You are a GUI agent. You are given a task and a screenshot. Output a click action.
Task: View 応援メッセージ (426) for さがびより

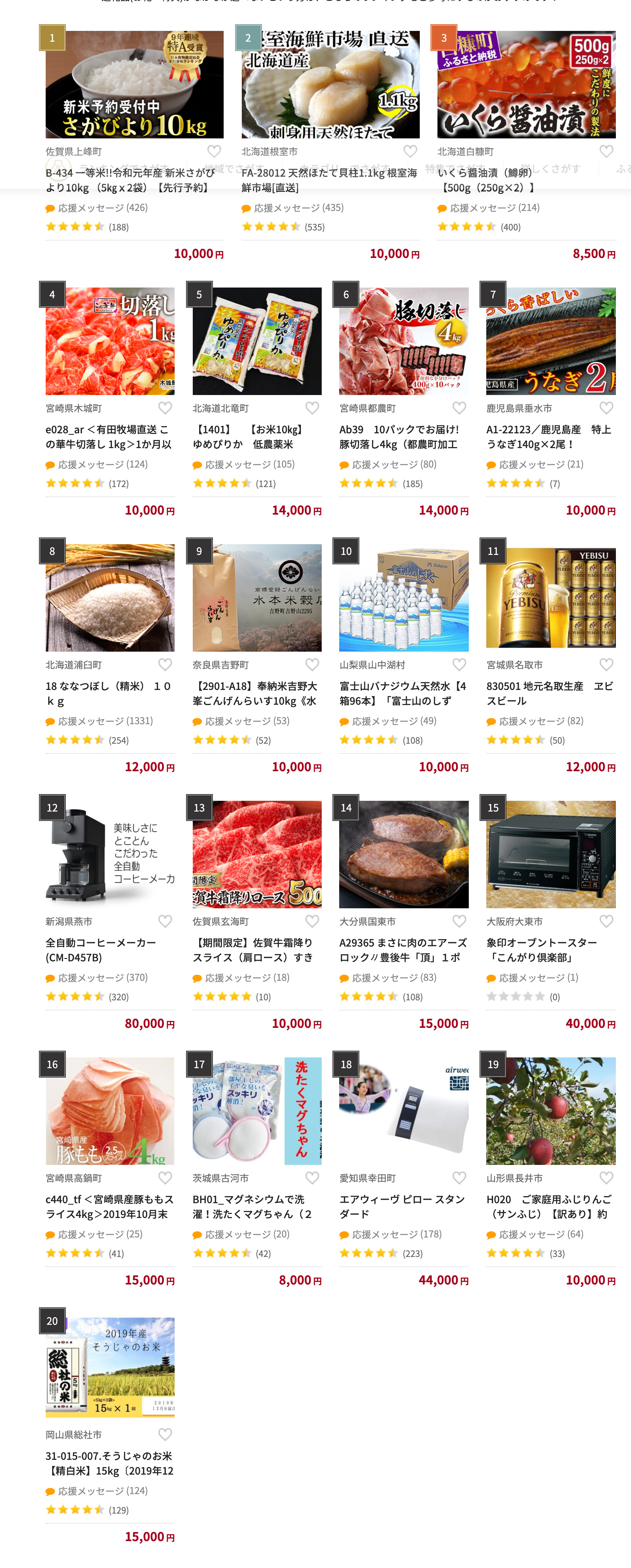click(102, 208)
